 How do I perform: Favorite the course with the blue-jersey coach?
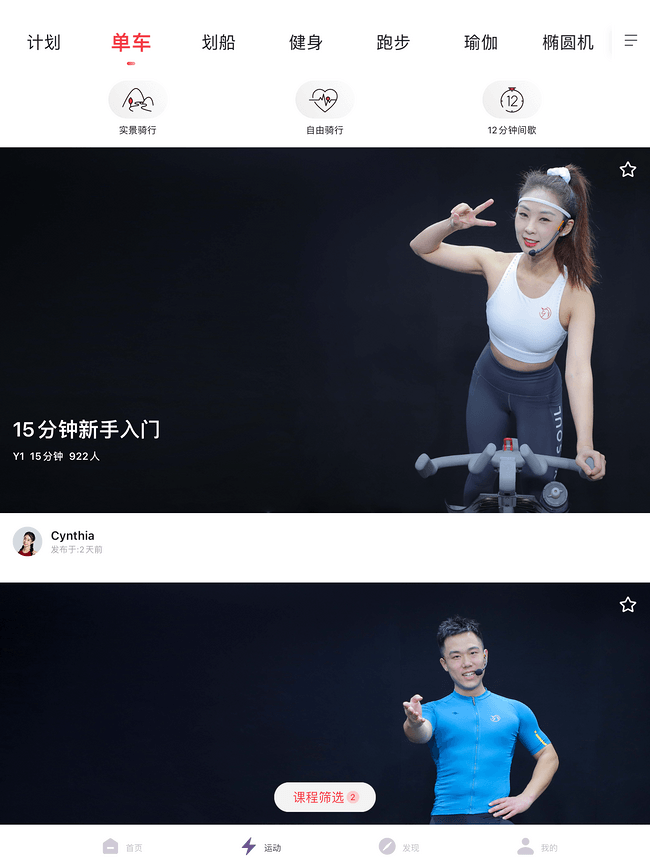point(627,605)
